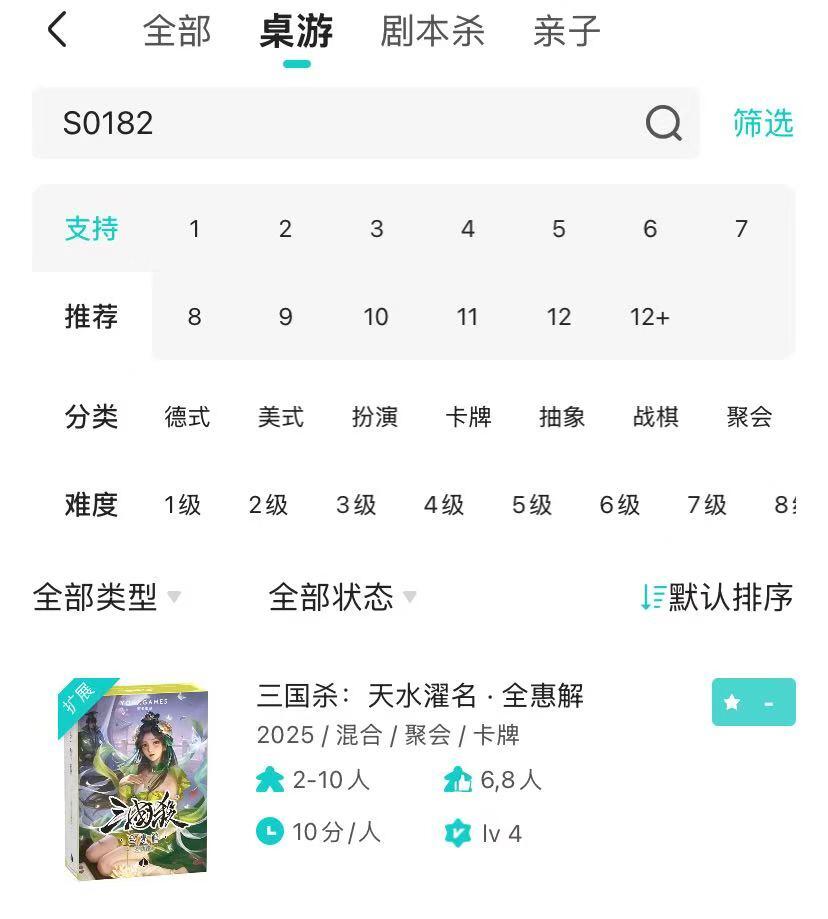
Task: Open 三国杀：天水濯名 game result
Action: pyautogui.click(x=420, y=696)
